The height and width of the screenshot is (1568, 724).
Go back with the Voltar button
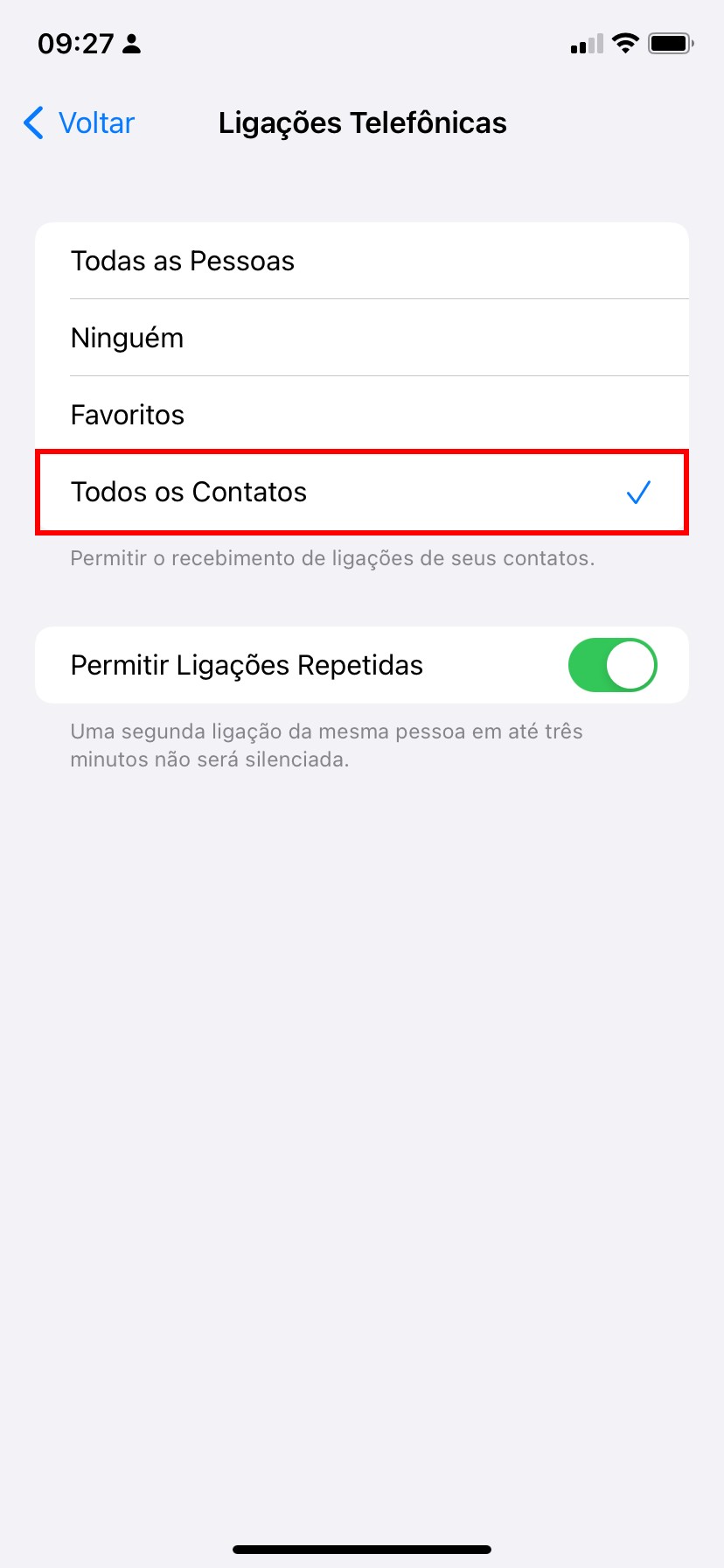80,123
